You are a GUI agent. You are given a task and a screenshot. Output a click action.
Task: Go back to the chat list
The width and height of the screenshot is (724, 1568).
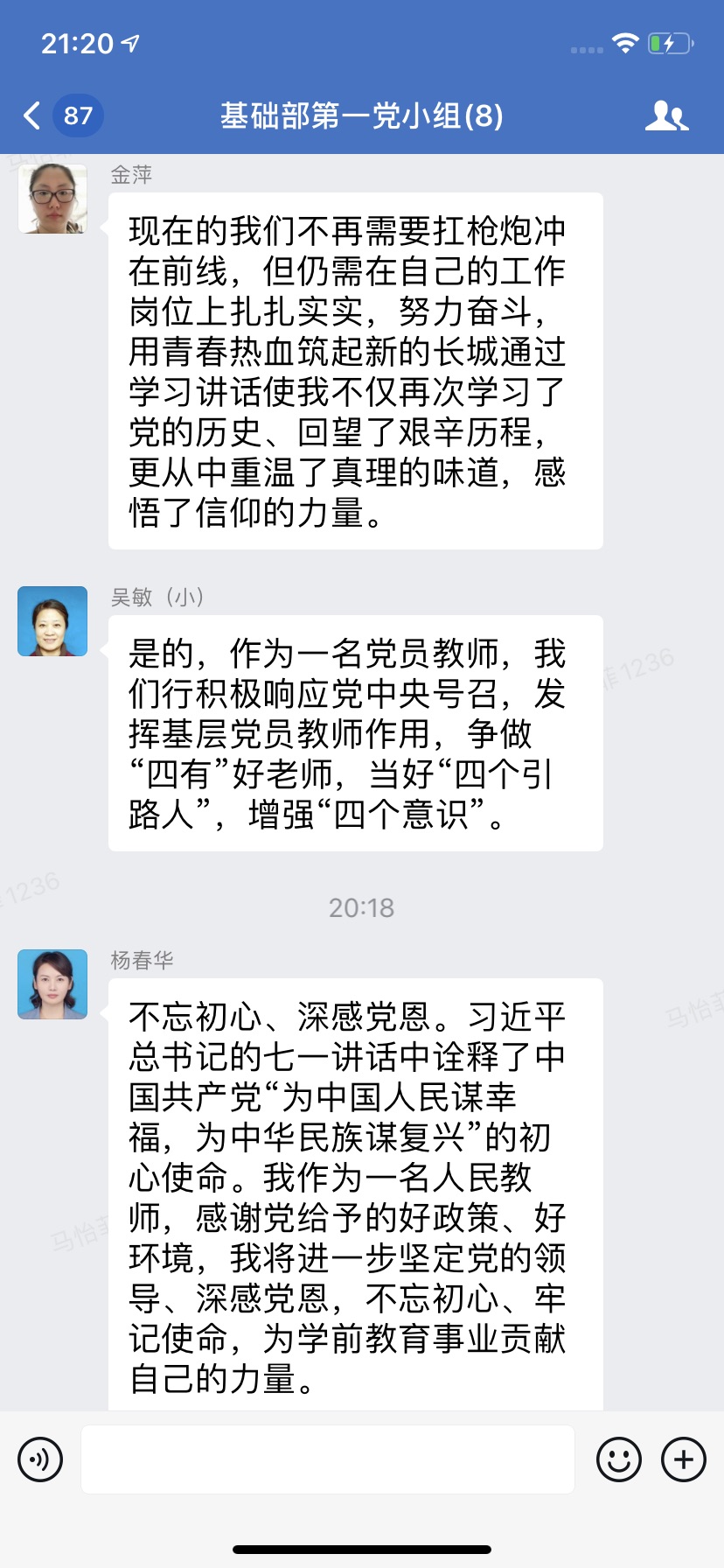33,115
